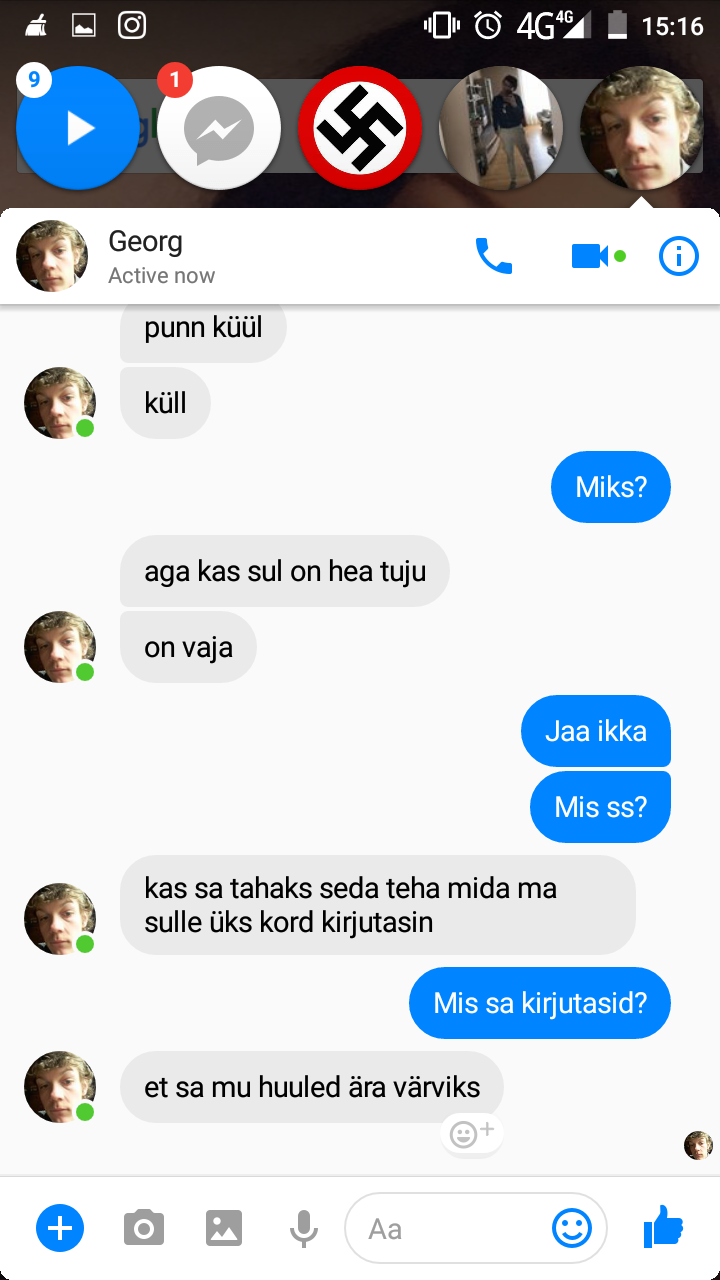
Task: Open the camera to take a photo
Action: 144,1227
